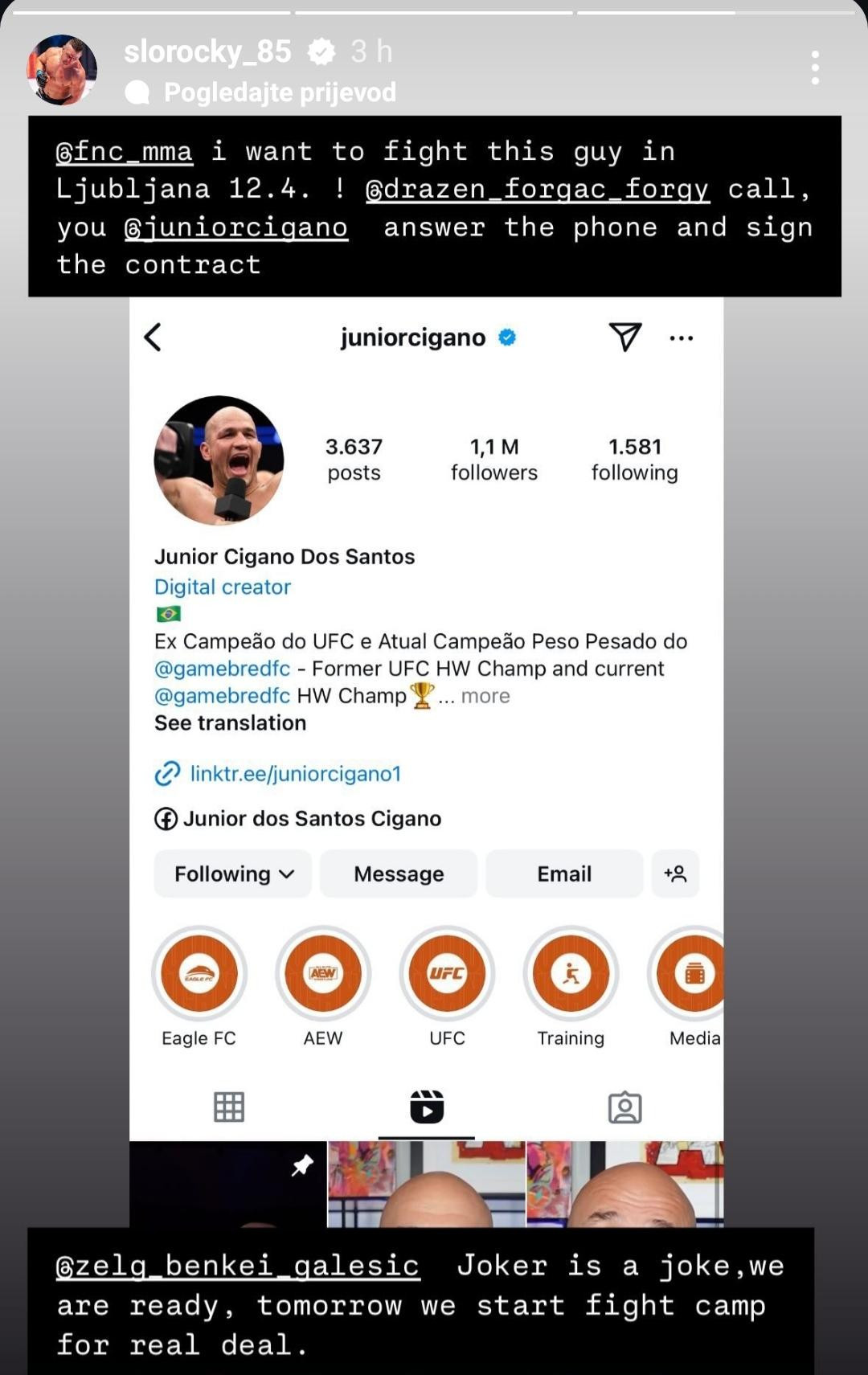Image resolution: width=868 pixels, height=1375 pixels.
Task: Open the @zelg_benkei_galesic mention
Action: (238, 1266)
